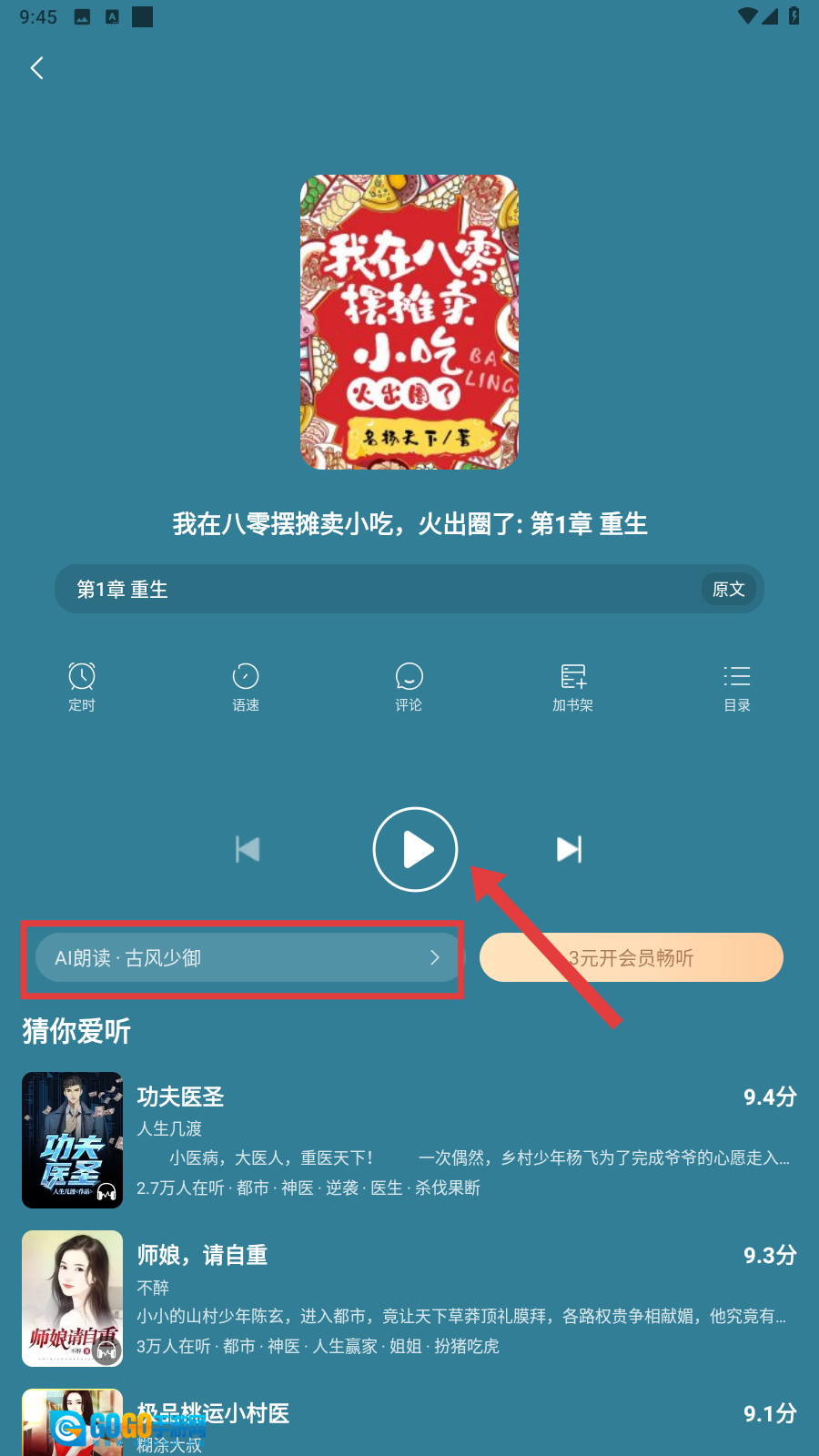The image size is (819, 1456).
Task: Start playback with the play button
Action: pyautogui.click(x=415, y=849)
